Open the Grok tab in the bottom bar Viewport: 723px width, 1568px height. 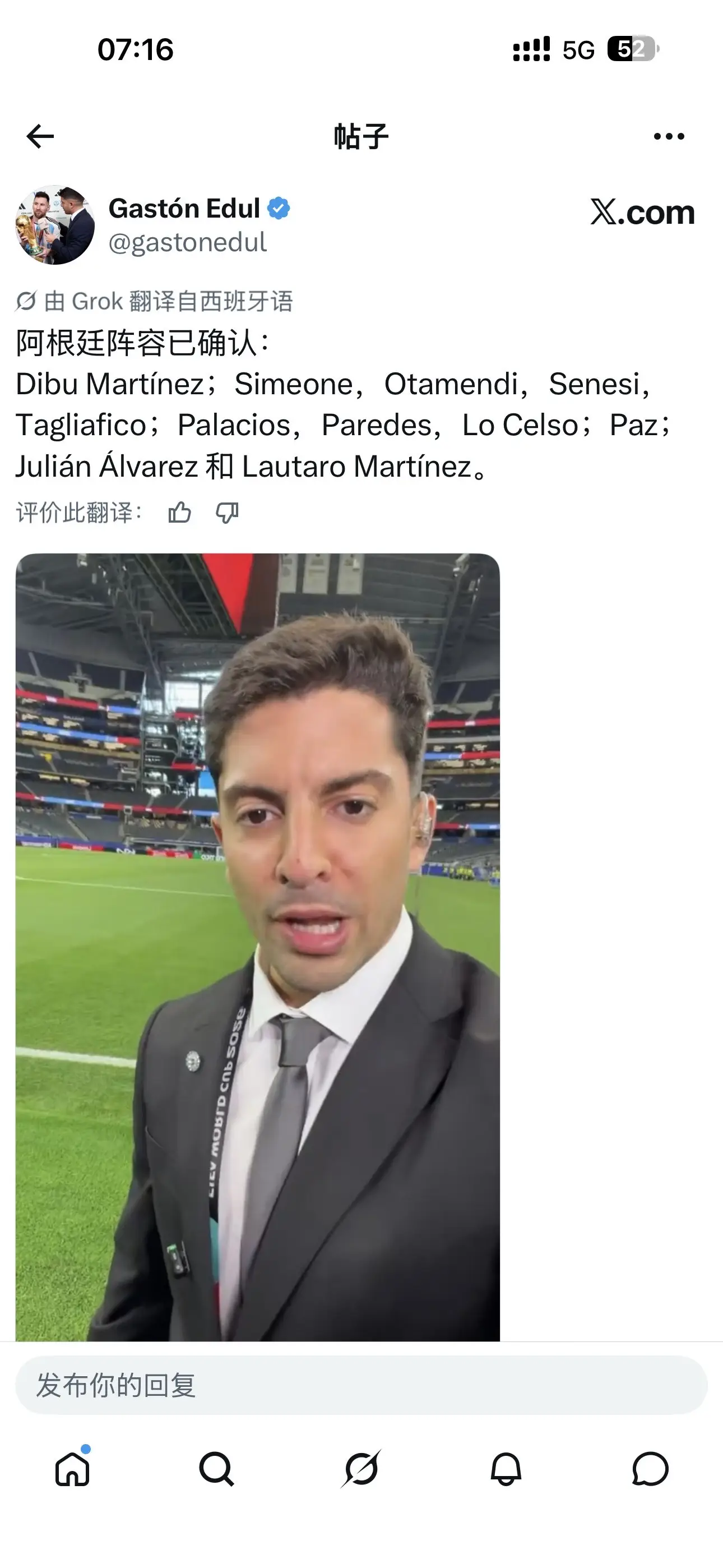pyautogui.click(x=361, y=1469)
